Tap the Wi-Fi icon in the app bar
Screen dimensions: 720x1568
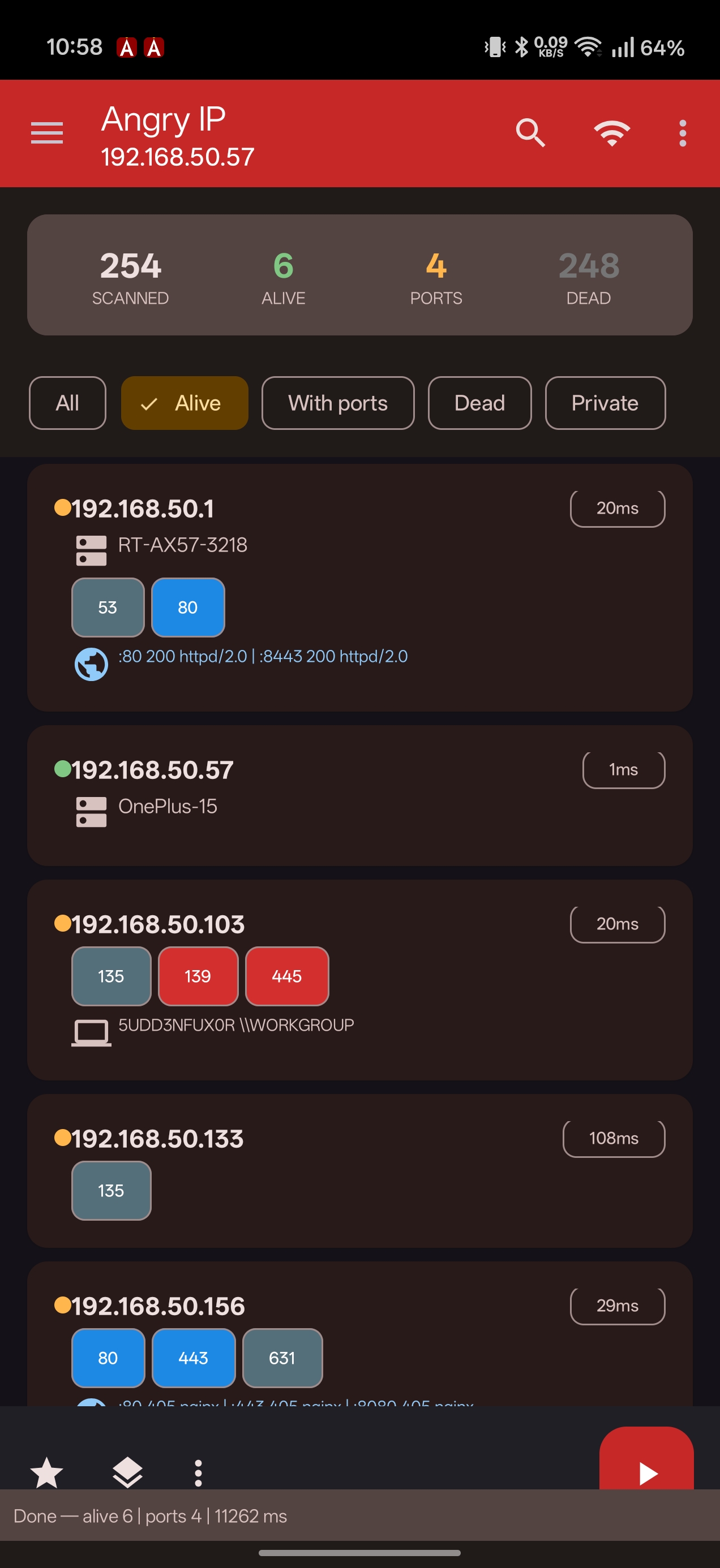click(x=611, y=133)
